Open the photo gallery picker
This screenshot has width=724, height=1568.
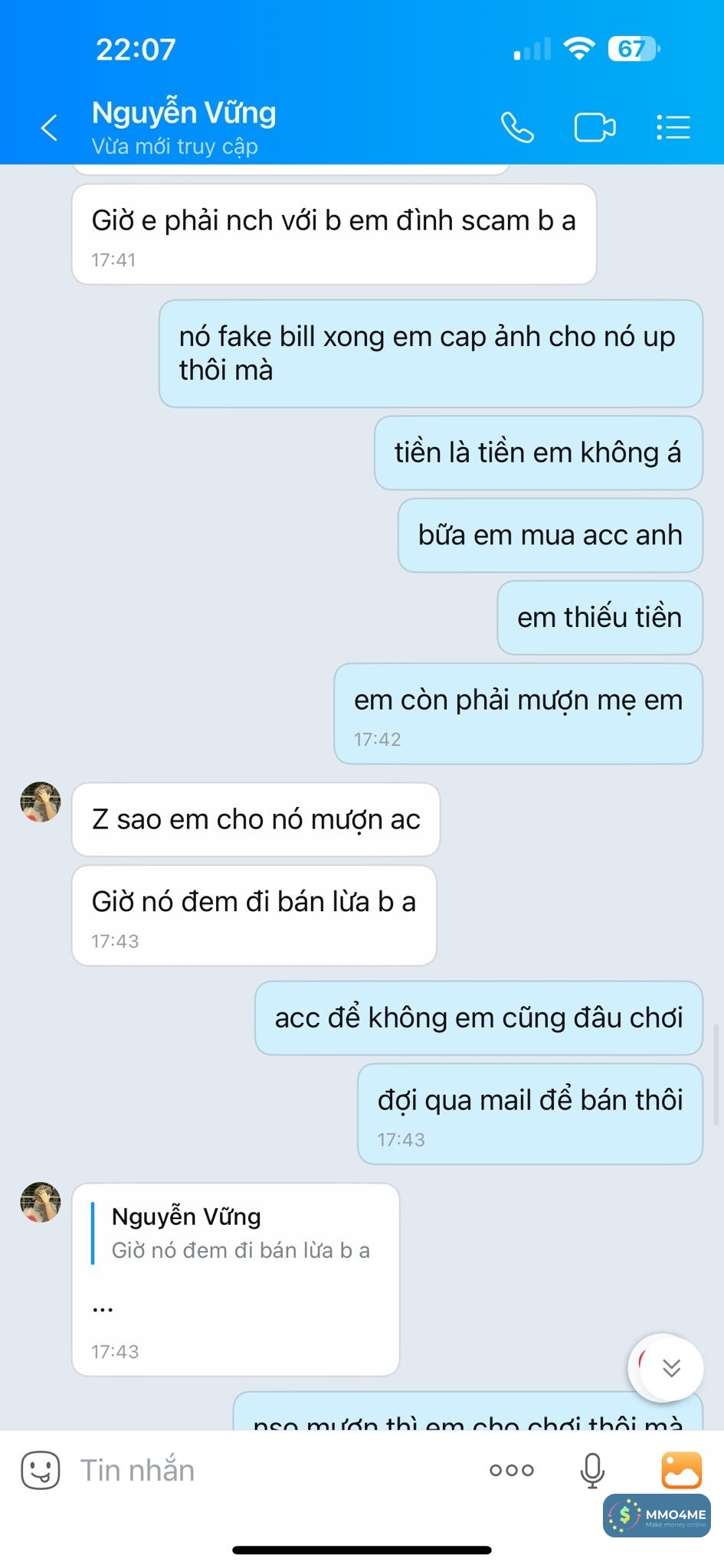[681, 1470]
